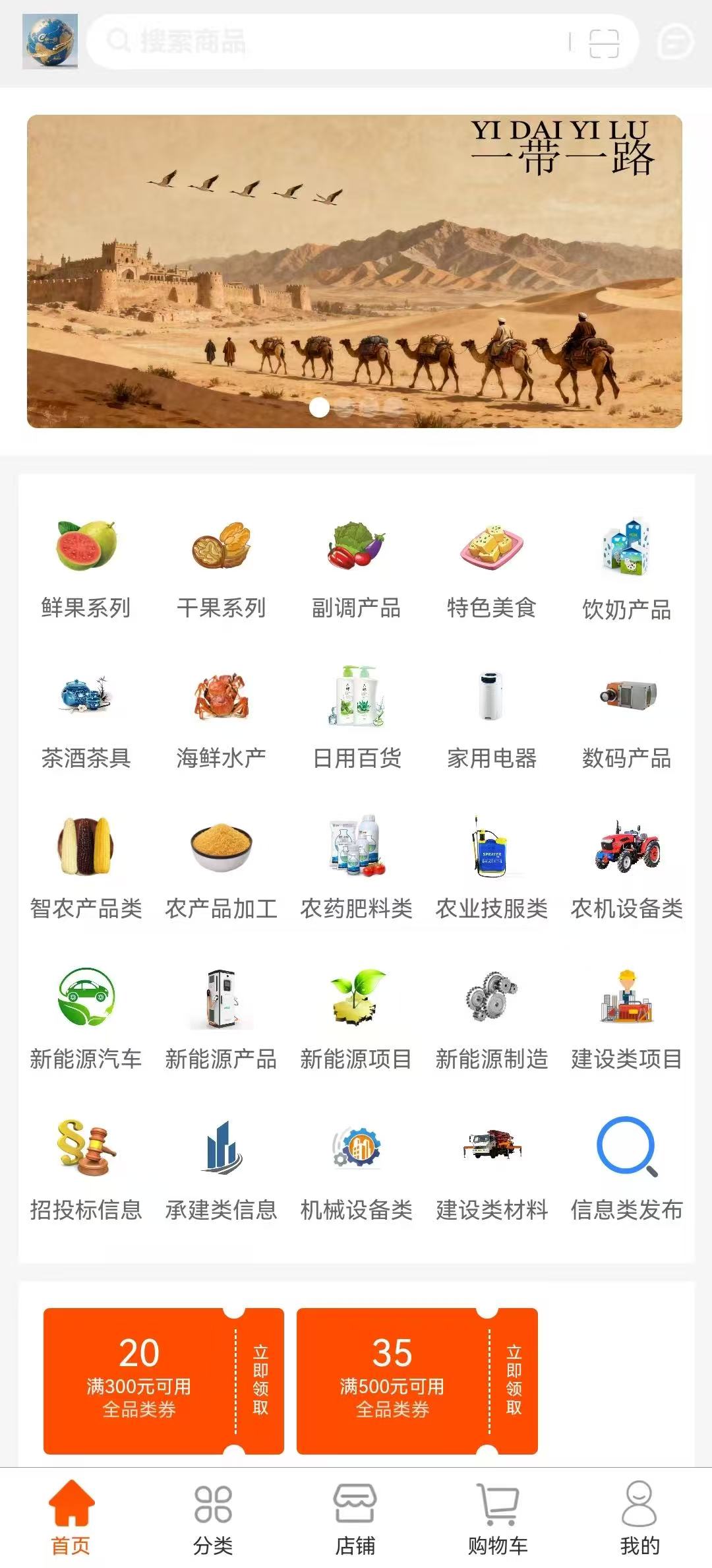
Task: Claim the 20 yuan 满300元可用 coupon
Action: pyautogui.click(x=163, y=1381)
